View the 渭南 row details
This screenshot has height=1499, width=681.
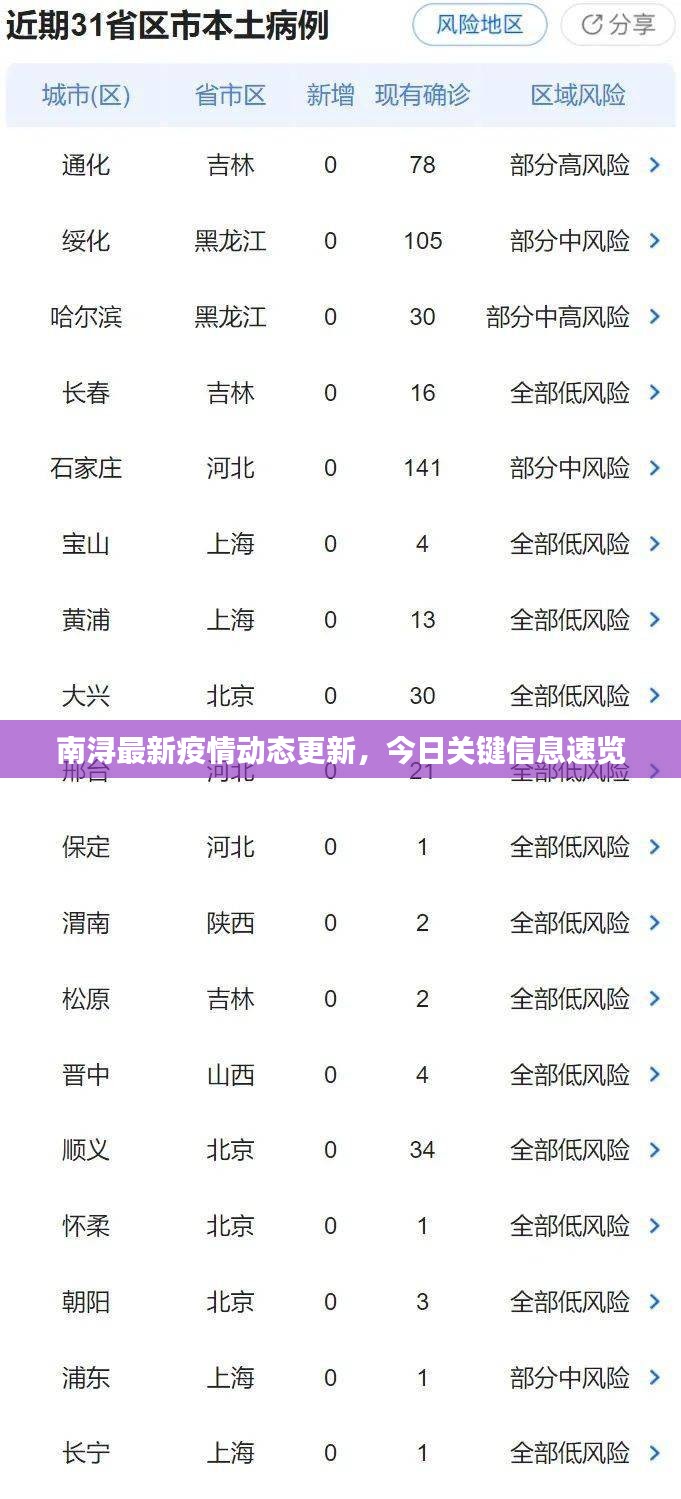[340, 923]
